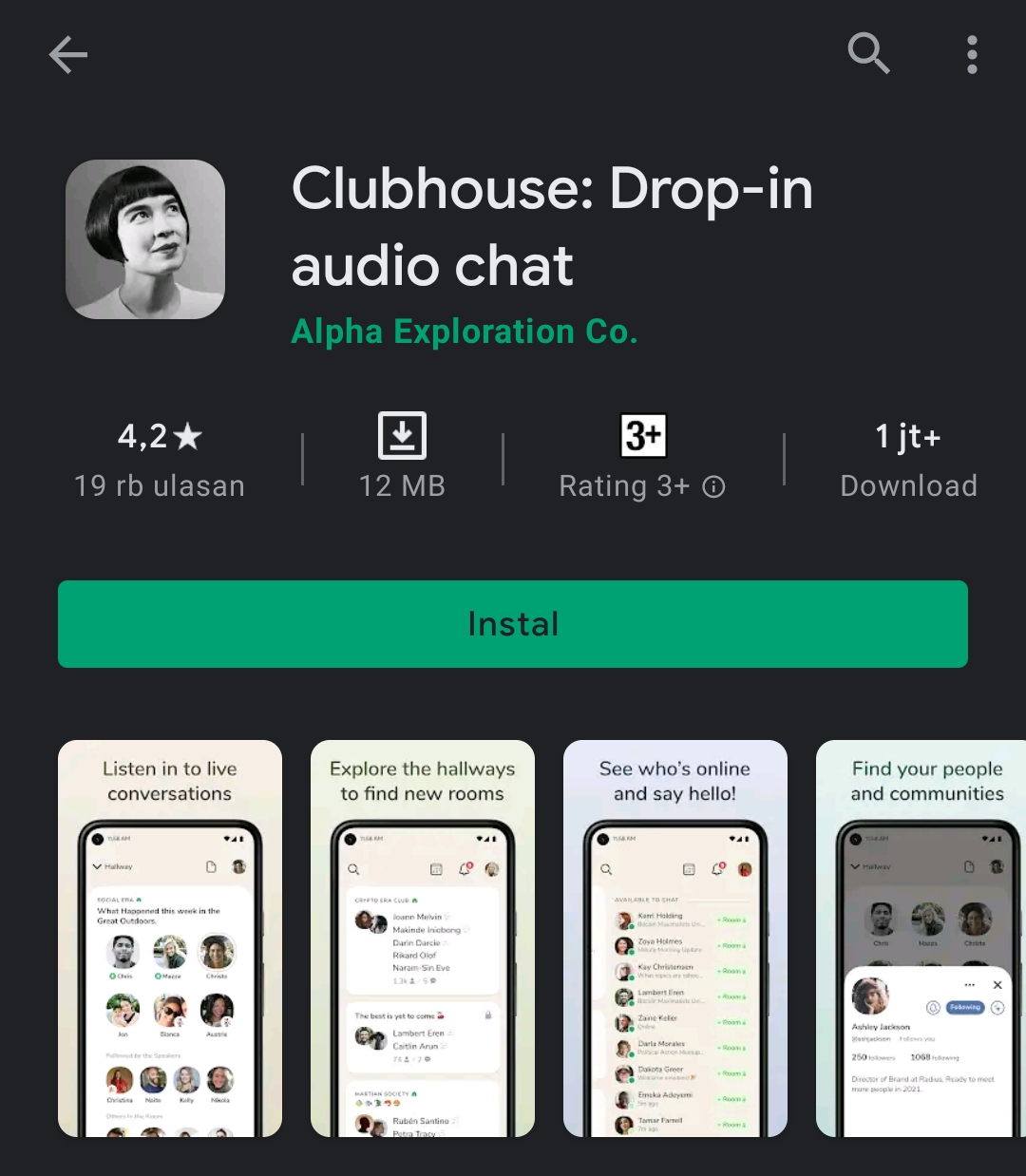The image size is (1026, 1176).
Task: Open the 'Find your people' screenshot
Action: coord(921,939)
